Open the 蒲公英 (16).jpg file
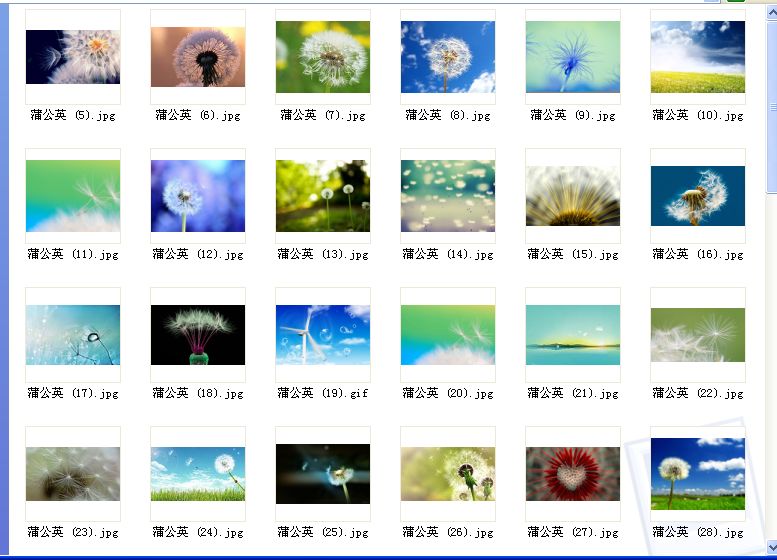 [x=697, y=196]
